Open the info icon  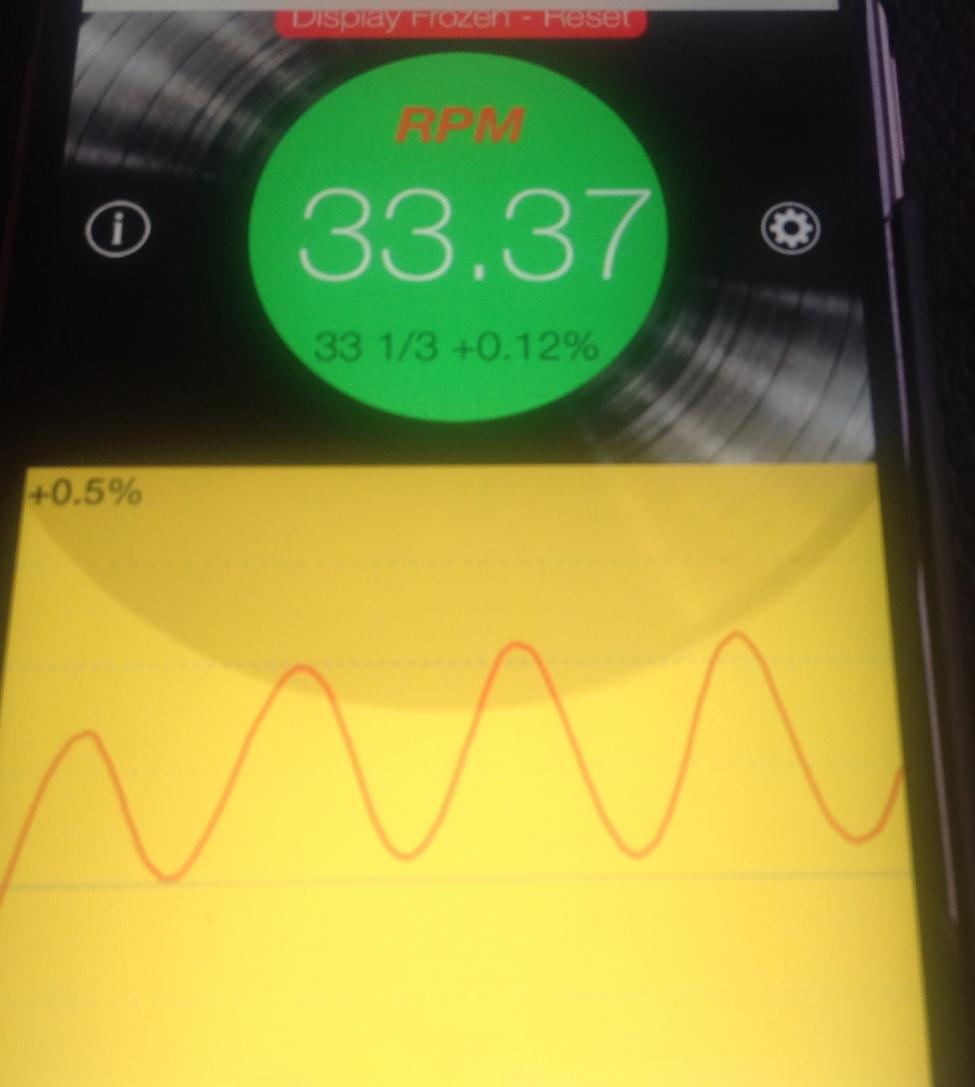(118, 230)
